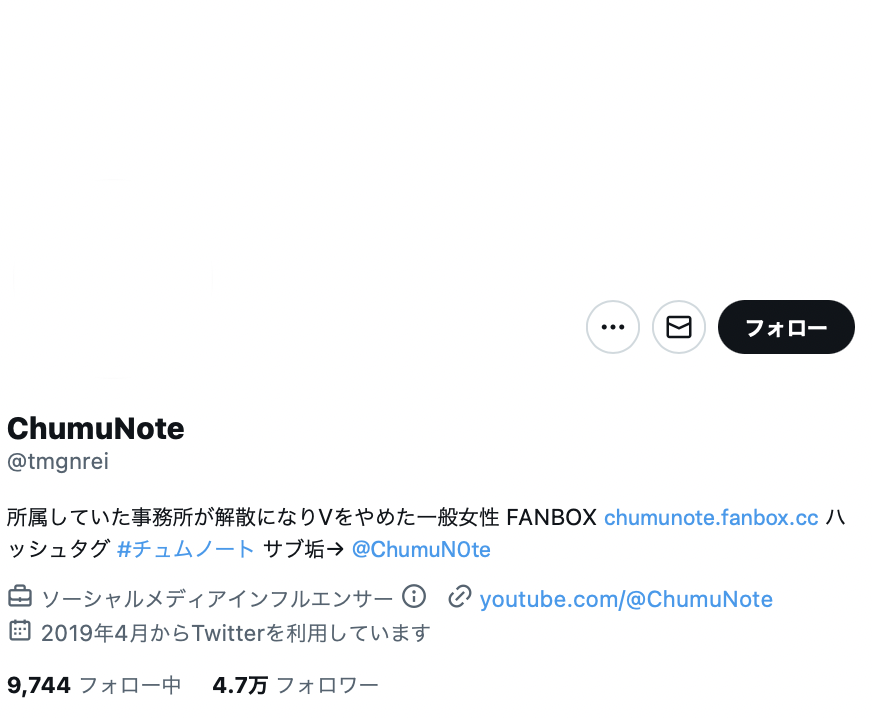
Task: Open the three-dot more options menu
Action: point(612,327)
